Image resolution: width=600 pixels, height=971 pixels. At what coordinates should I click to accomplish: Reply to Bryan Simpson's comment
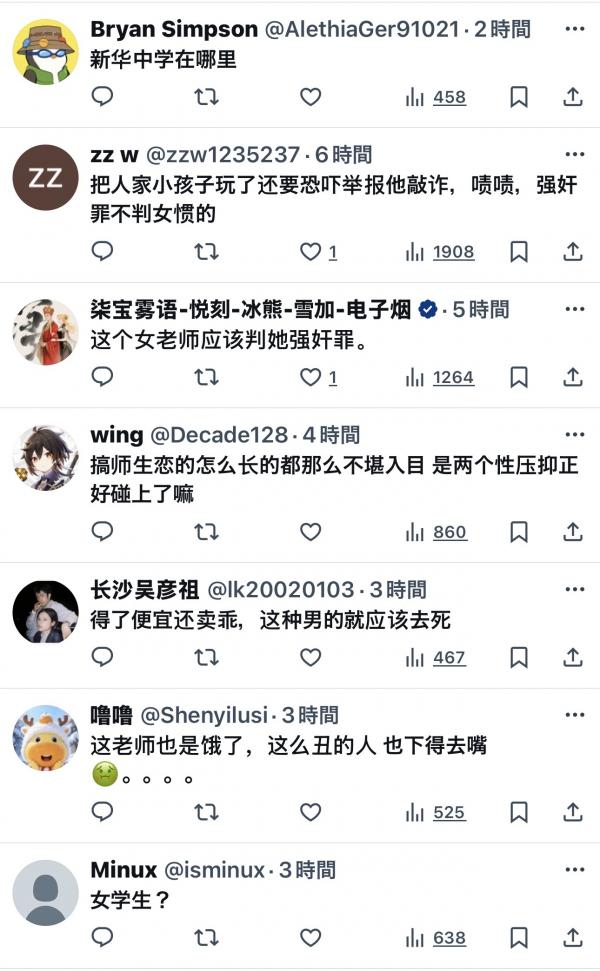tap(102, 97)
